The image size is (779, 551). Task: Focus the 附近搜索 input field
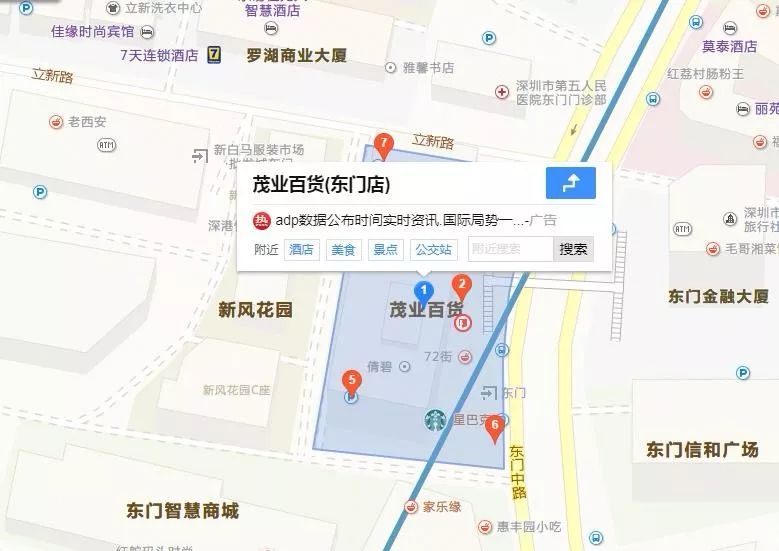coord(510,249)
